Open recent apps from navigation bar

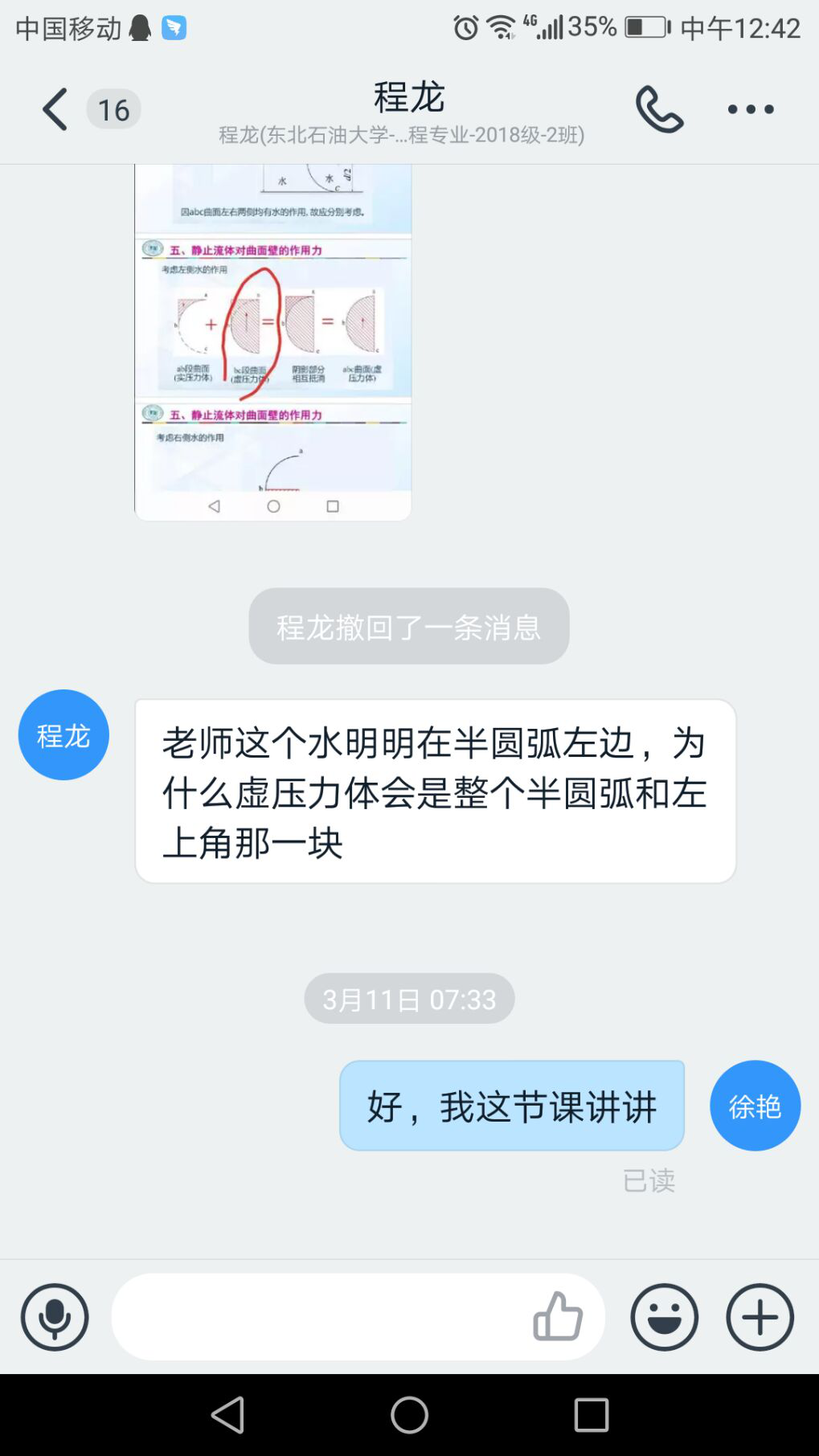591,1414
